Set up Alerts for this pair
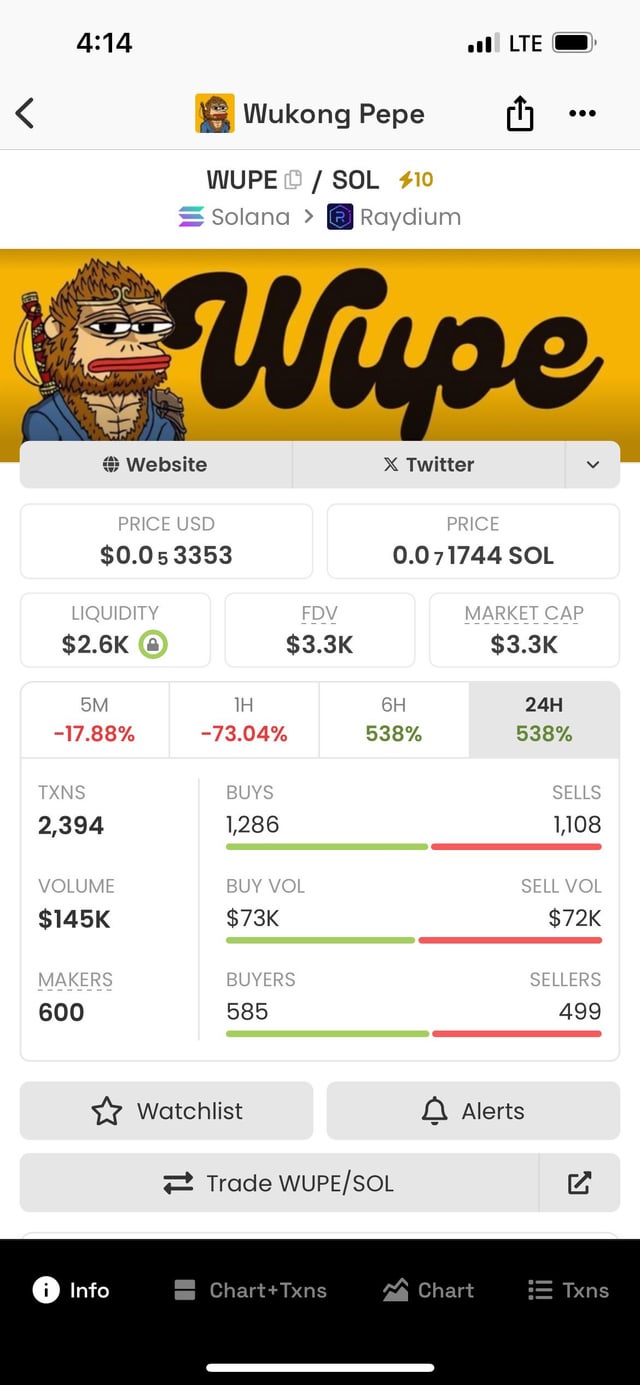 coord(473,1110)
